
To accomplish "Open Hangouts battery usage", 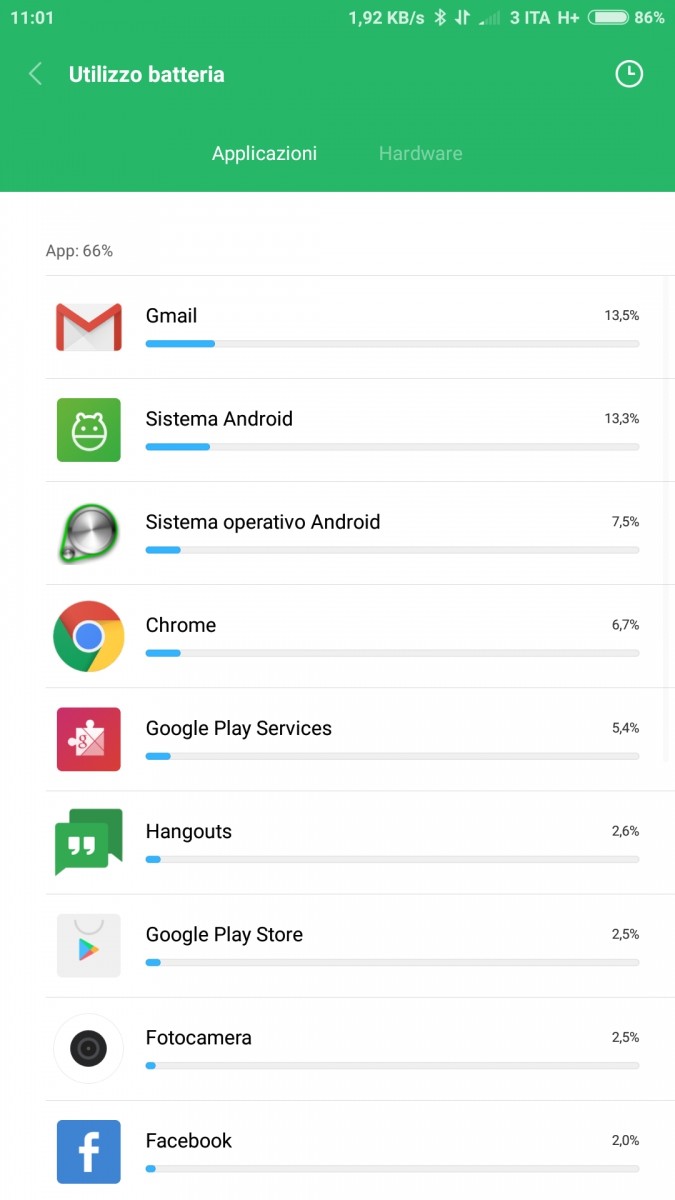I will [360, 842].
